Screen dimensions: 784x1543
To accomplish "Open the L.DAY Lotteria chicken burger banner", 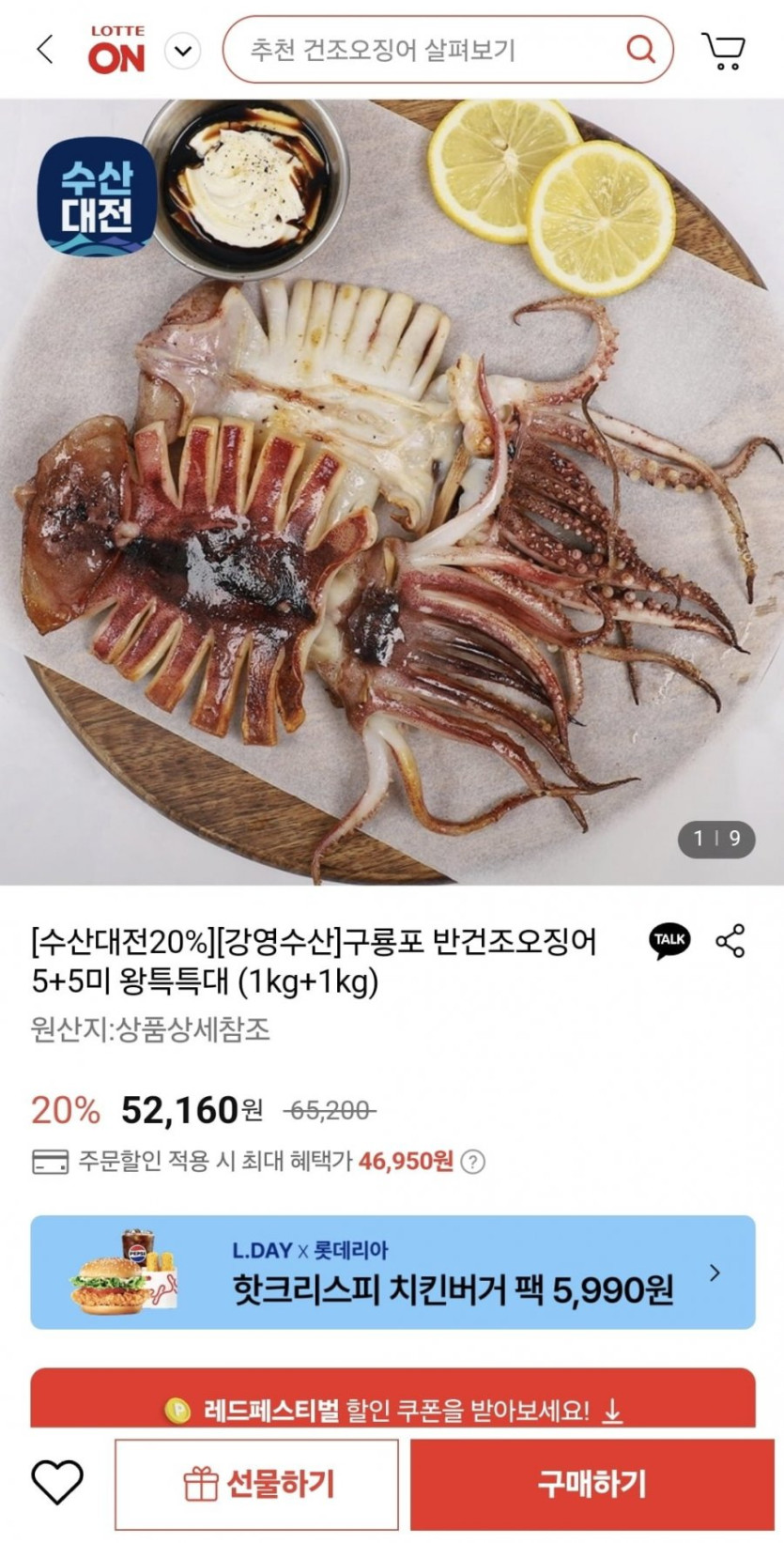I will pyautogui.click(x=392, y=1273).
